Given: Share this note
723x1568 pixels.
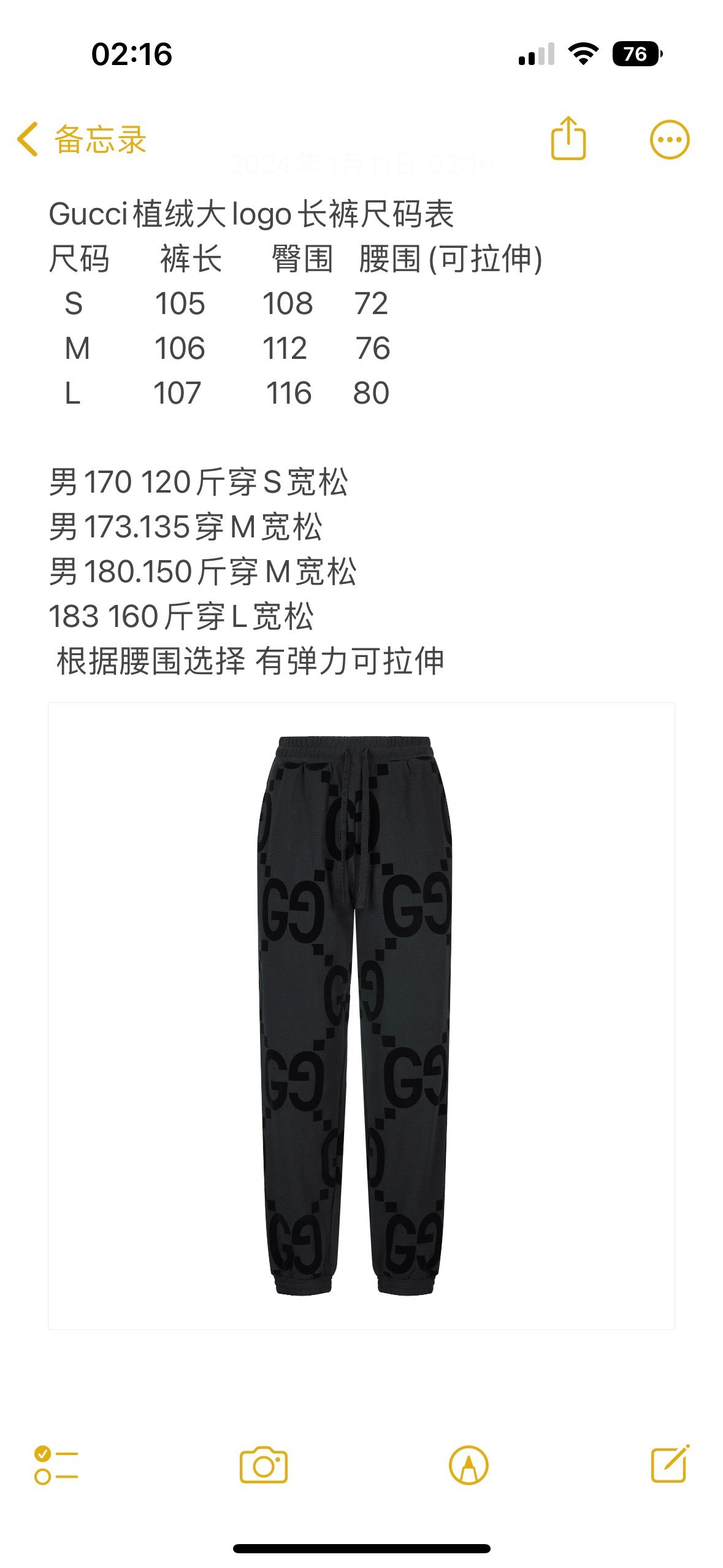Looking at the screenshot, I should pyautogui.click(x=568, y=139).
